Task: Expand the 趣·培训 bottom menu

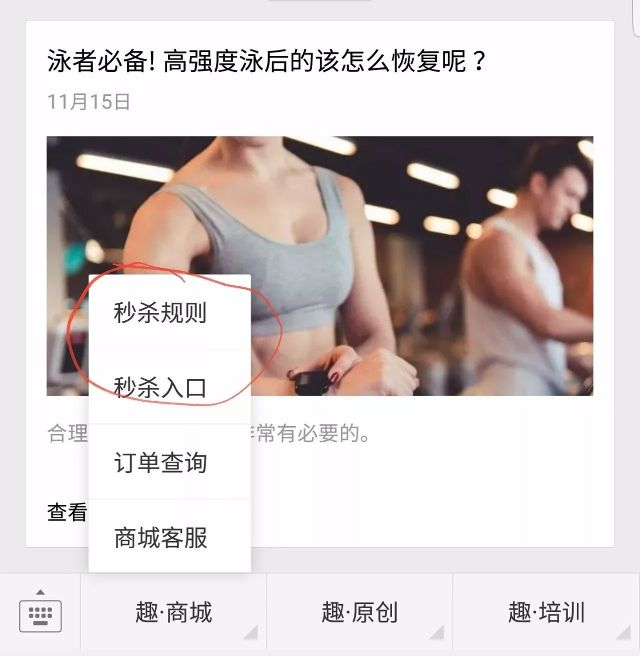Action: click(x=546, y=612)
